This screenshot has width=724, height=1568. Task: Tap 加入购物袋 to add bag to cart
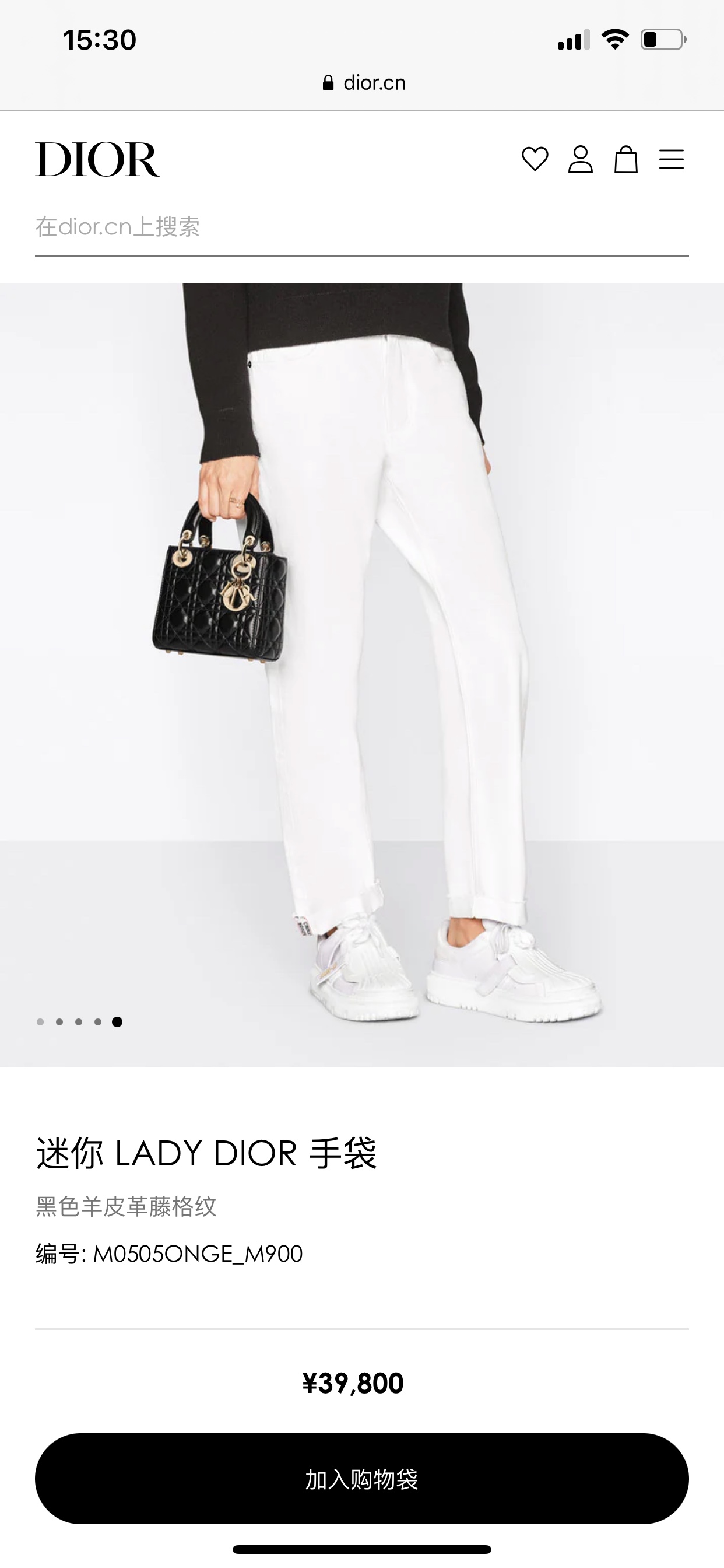point(361,1479)
